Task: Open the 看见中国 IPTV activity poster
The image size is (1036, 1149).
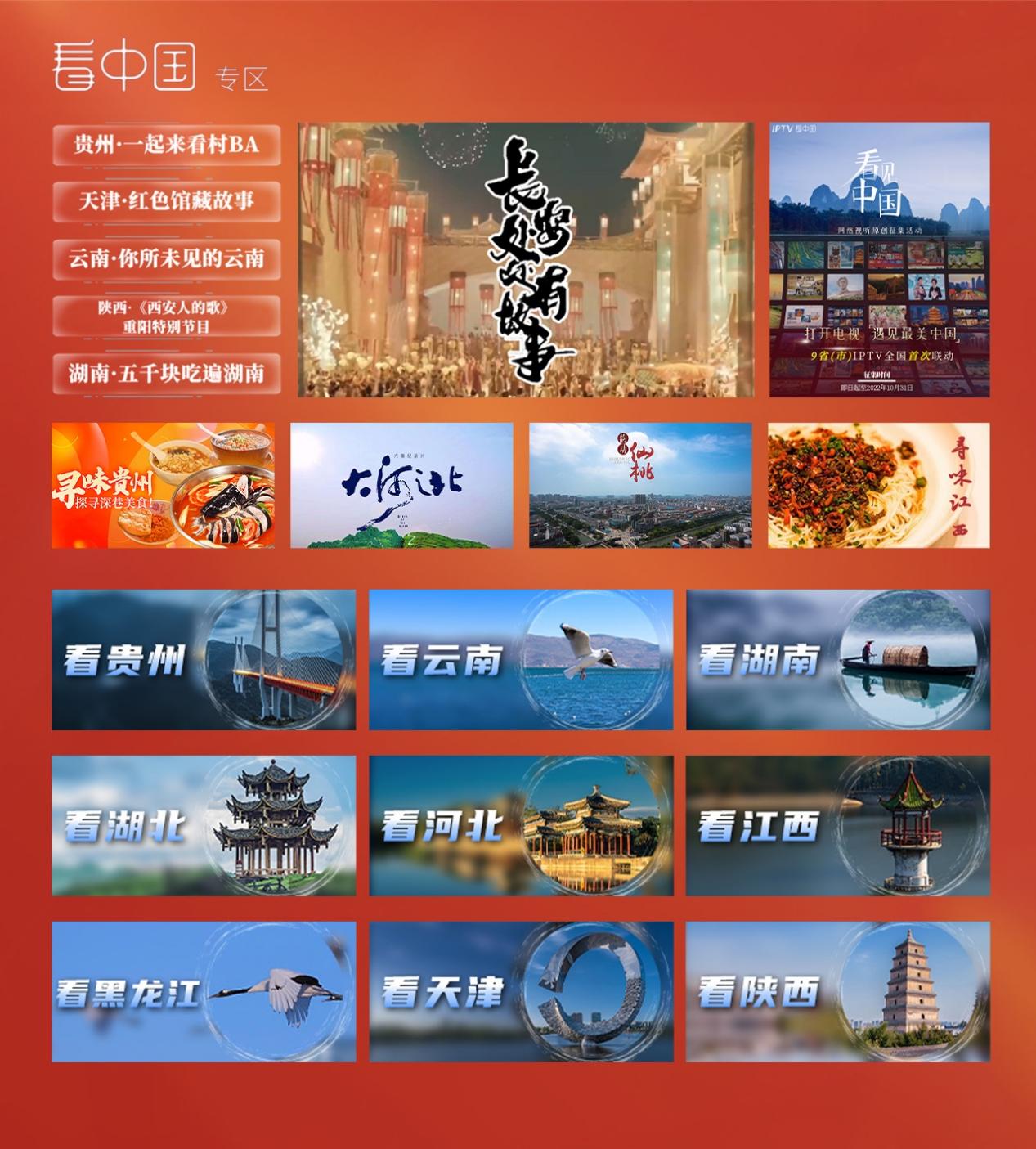Action: 879,260
